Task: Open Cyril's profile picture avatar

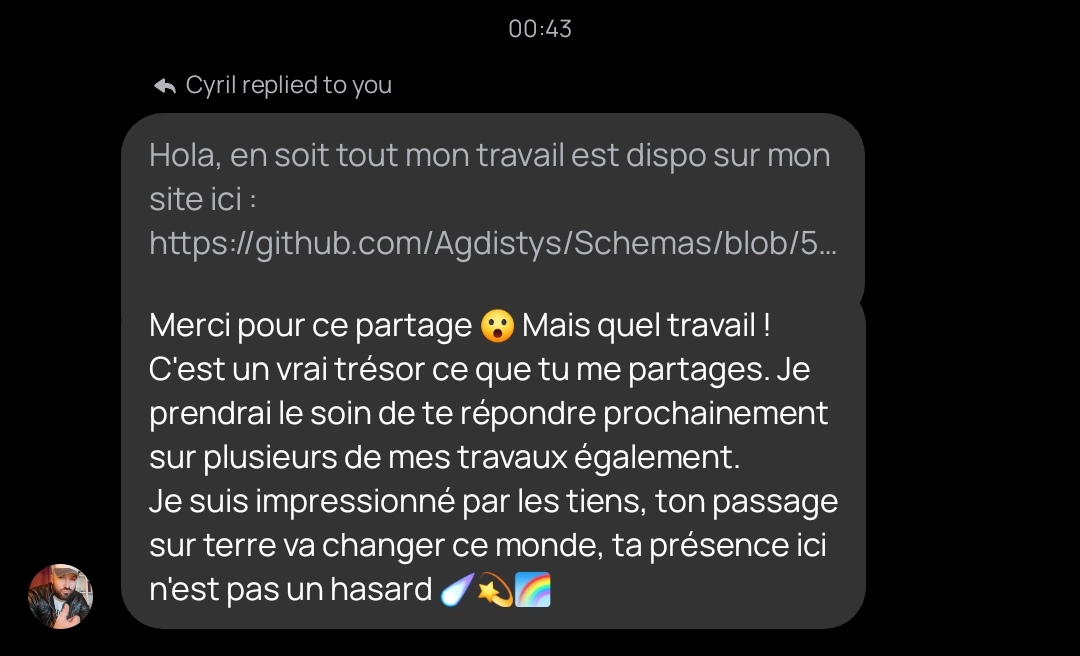Action: [x=60, y=596]
